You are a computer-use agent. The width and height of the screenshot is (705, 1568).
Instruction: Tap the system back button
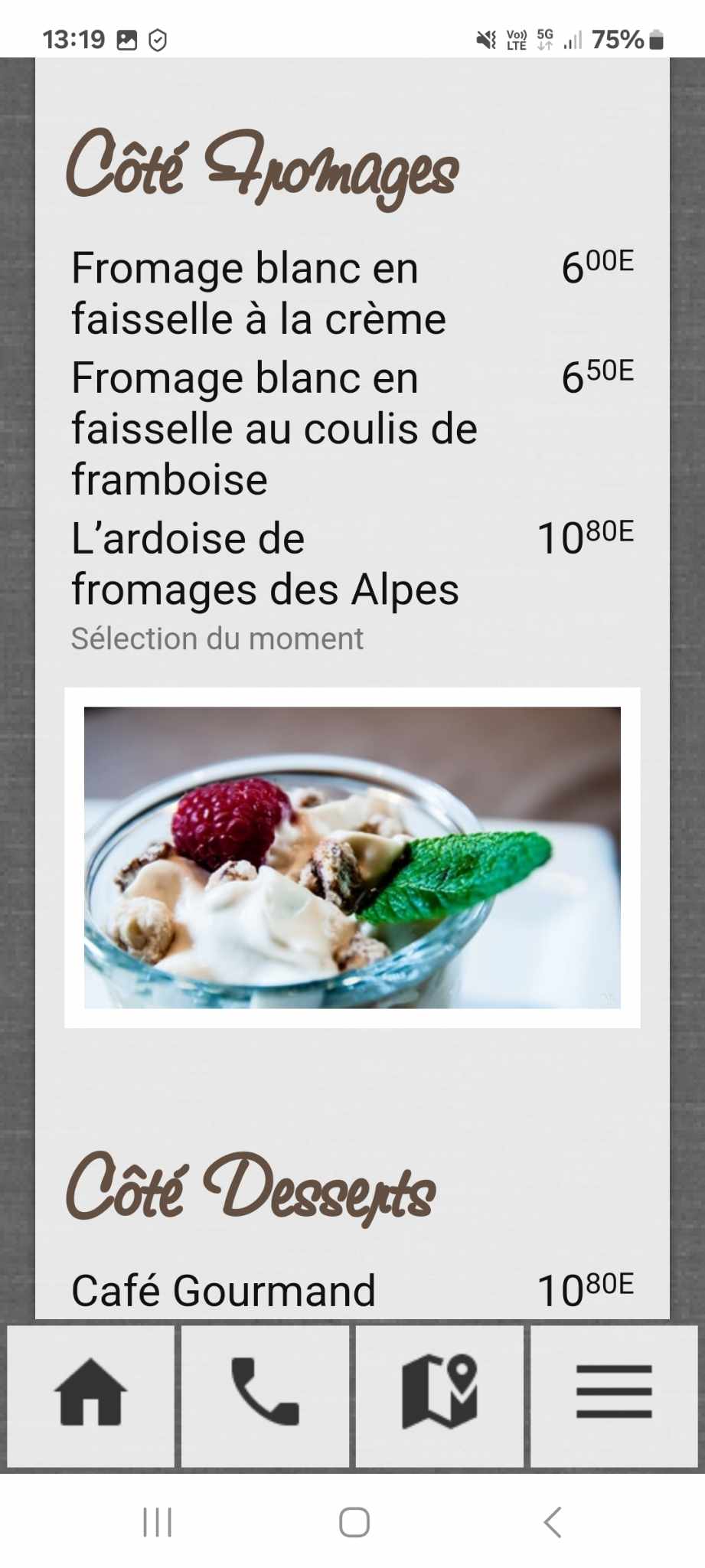pos(553,1522)
